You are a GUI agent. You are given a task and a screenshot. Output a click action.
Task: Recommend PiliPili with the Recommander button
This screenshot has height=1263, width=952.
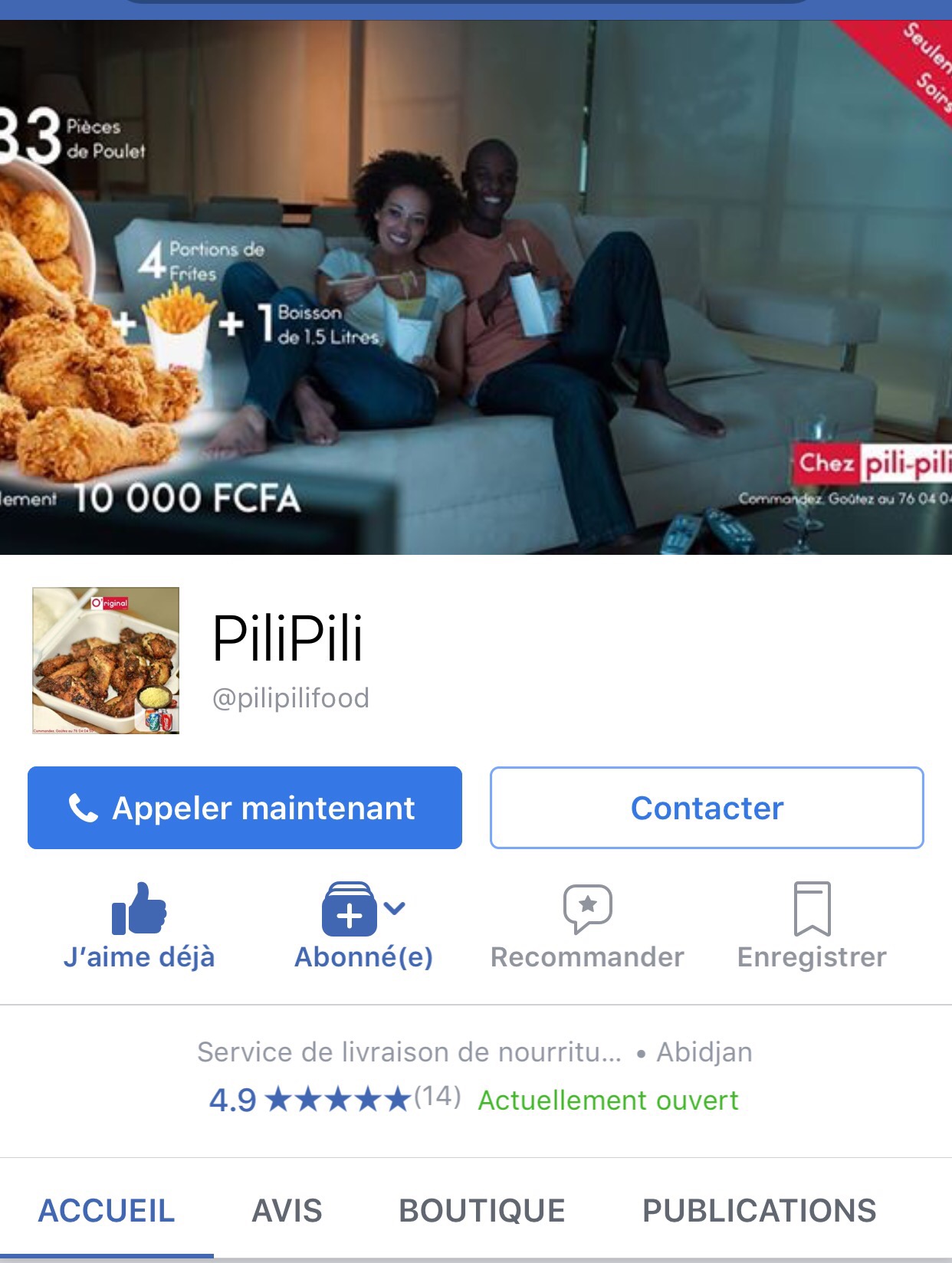(587, 926)
